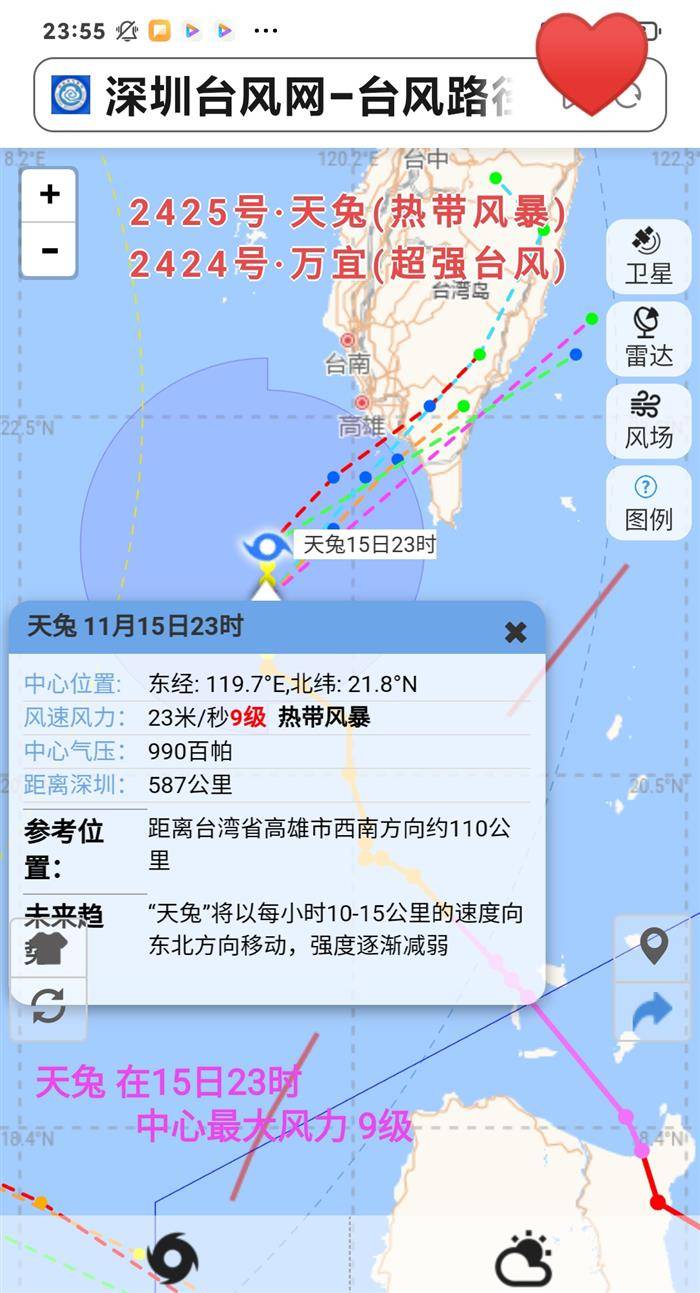Close the 天兔 info popup
This screenshot has height=1293, width=700.
pos(515,632)
